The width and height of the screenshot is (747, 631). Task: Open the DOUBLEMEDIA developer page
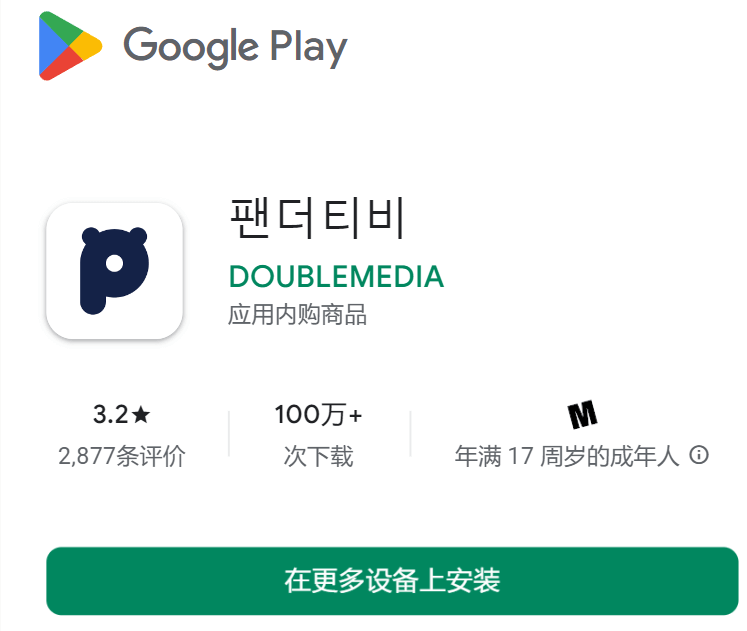click(336, 276)
